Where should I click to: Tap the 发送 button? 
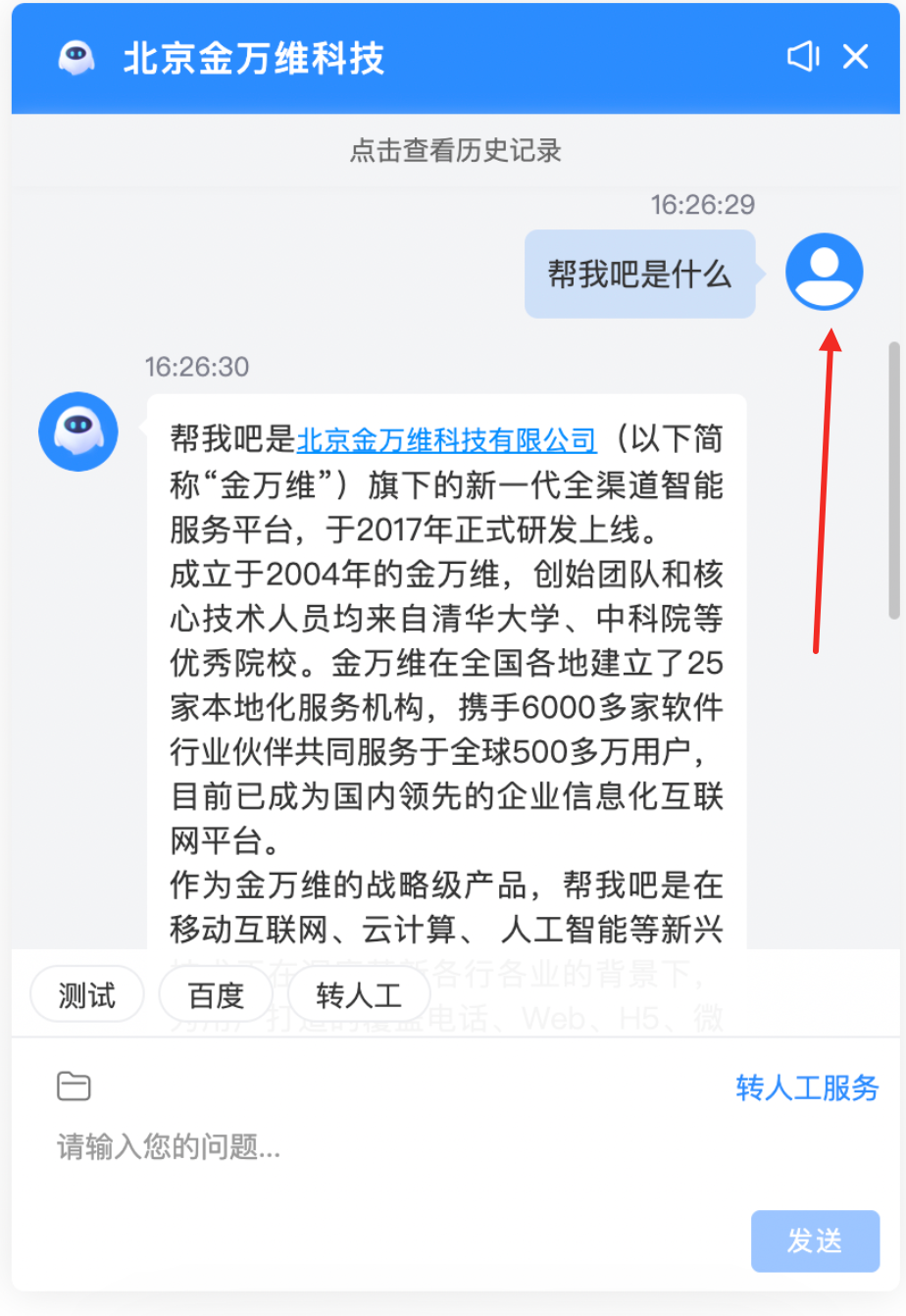[815, 1241]
